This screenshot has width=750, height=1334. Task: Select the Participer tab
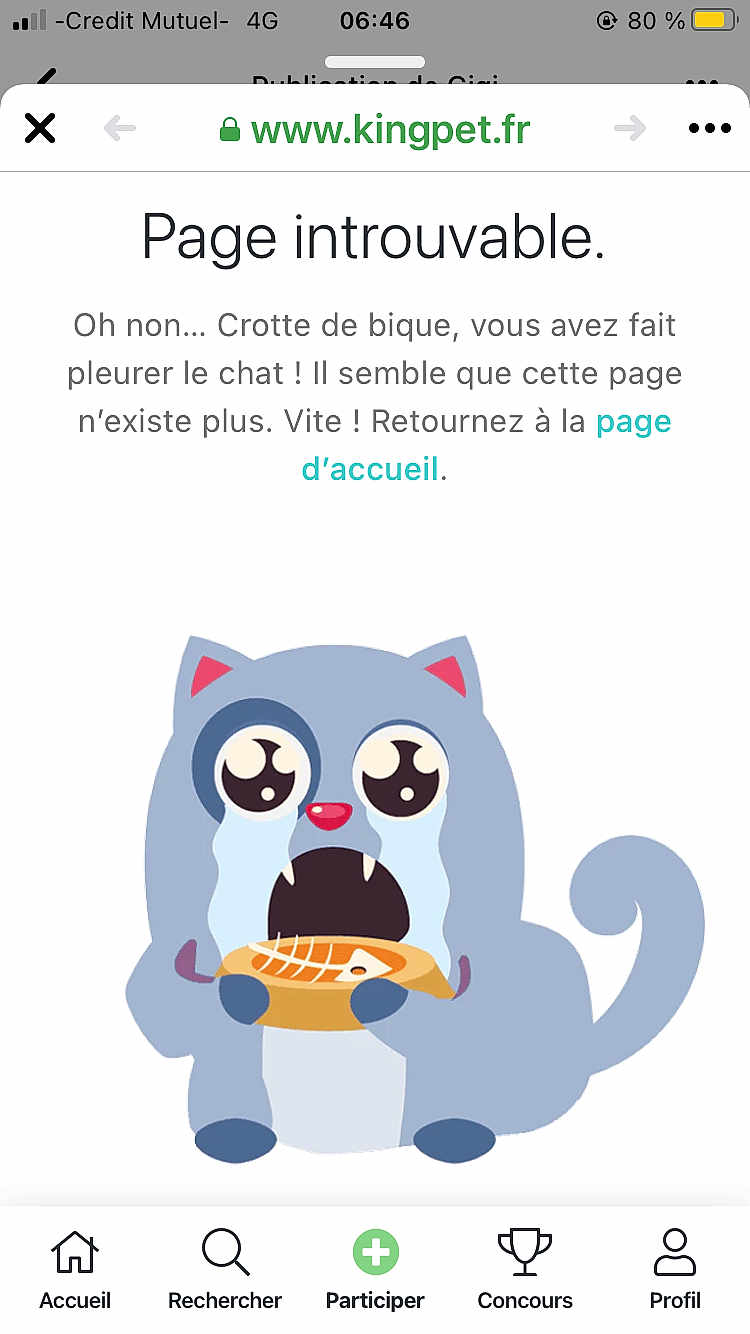coord(375,1269)
